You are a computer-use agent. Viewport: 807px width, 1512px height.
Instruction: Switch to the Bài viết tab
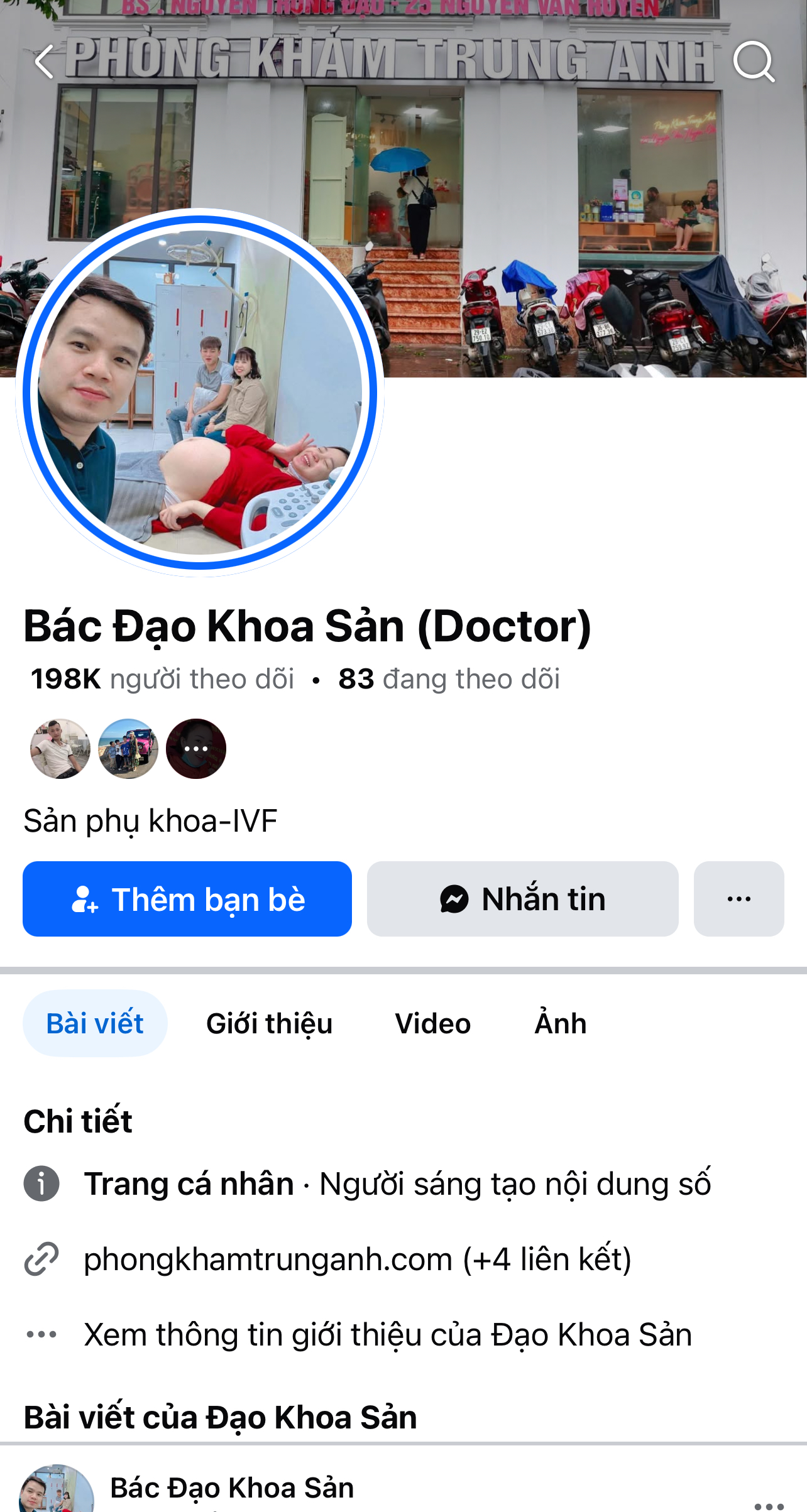95,1024
